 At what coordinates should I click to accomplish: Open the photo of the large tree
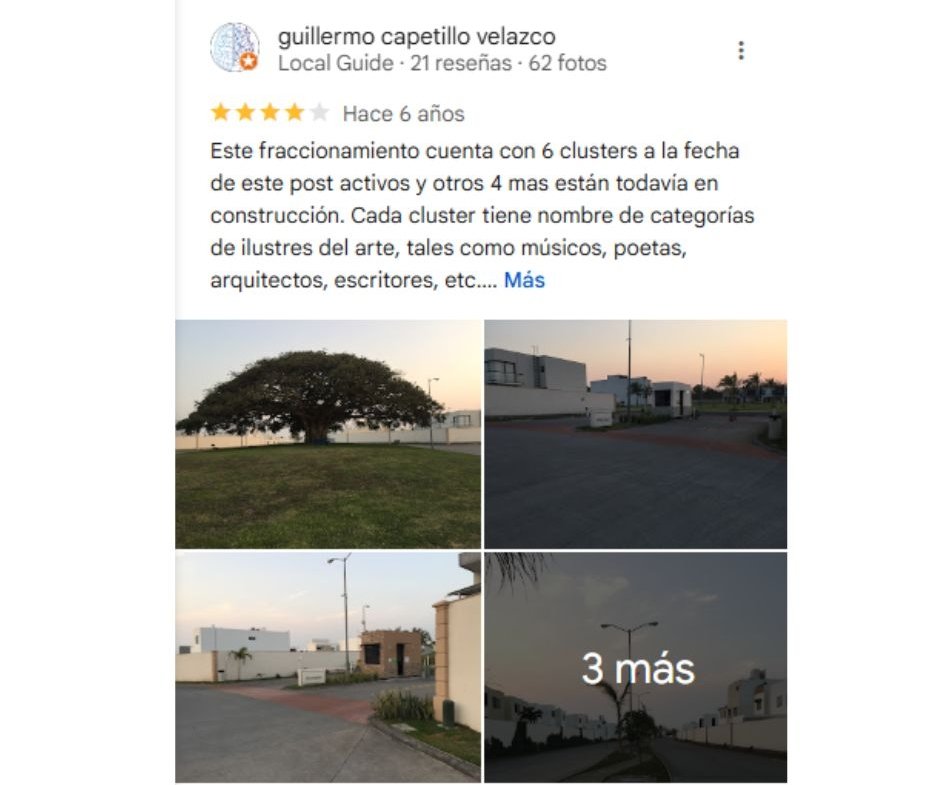327,434
